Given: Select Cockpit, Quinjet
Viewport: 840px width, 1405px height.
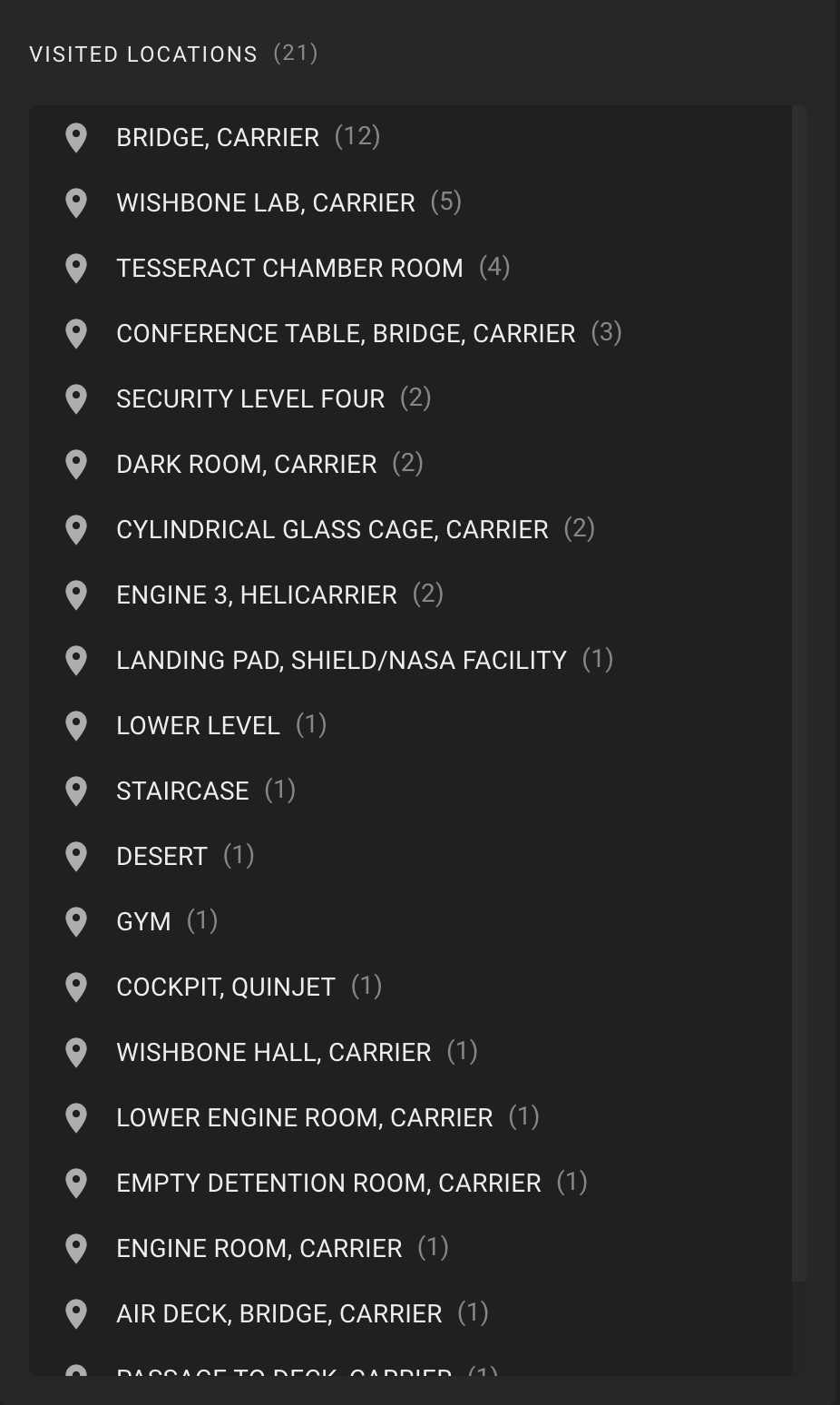Looking at the screenshot, I should pyautogui.click(x=410, y=987).
